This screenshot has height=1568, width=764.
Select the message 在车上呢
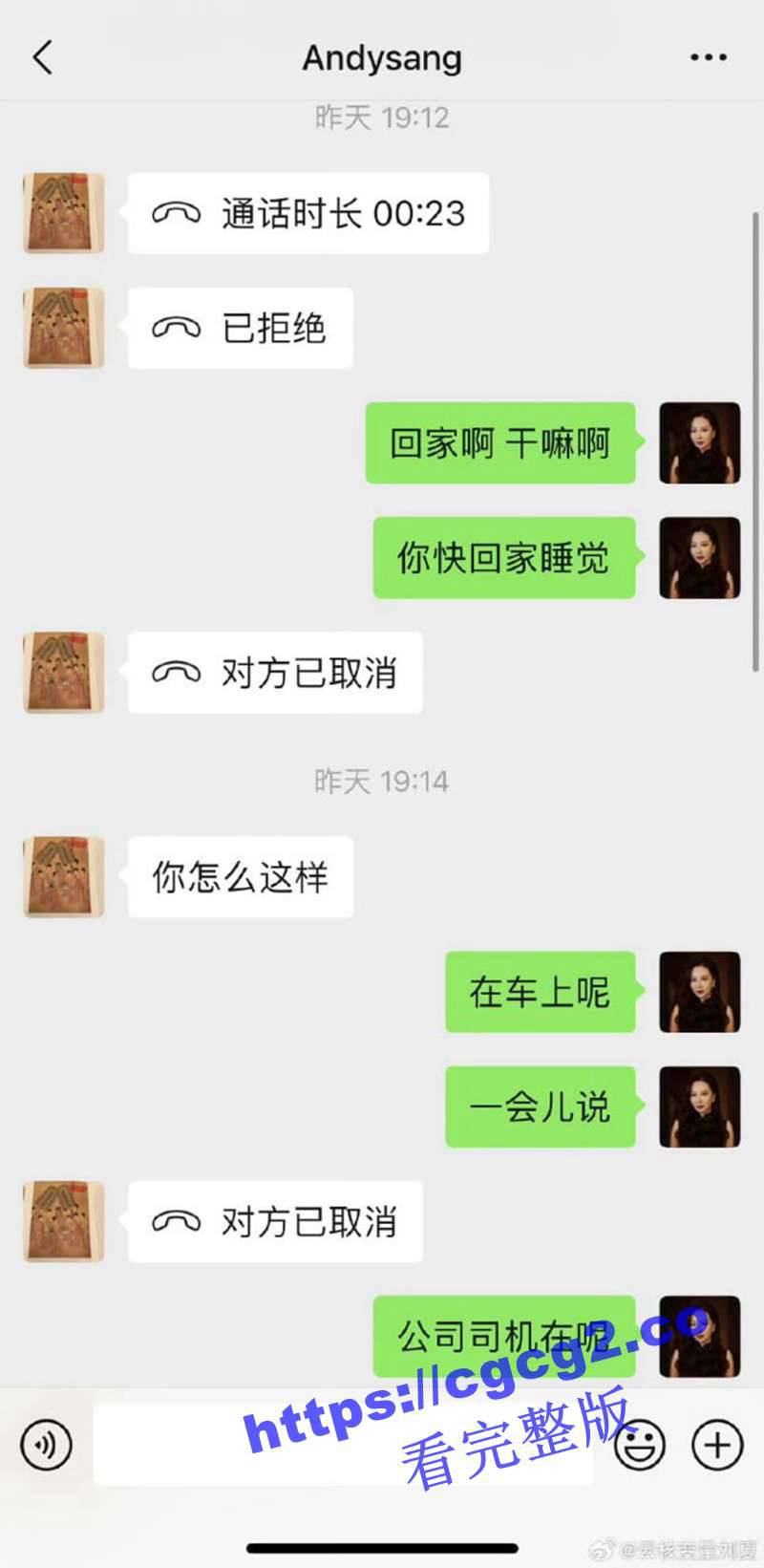pyautogui.click(x=540, y=992)
